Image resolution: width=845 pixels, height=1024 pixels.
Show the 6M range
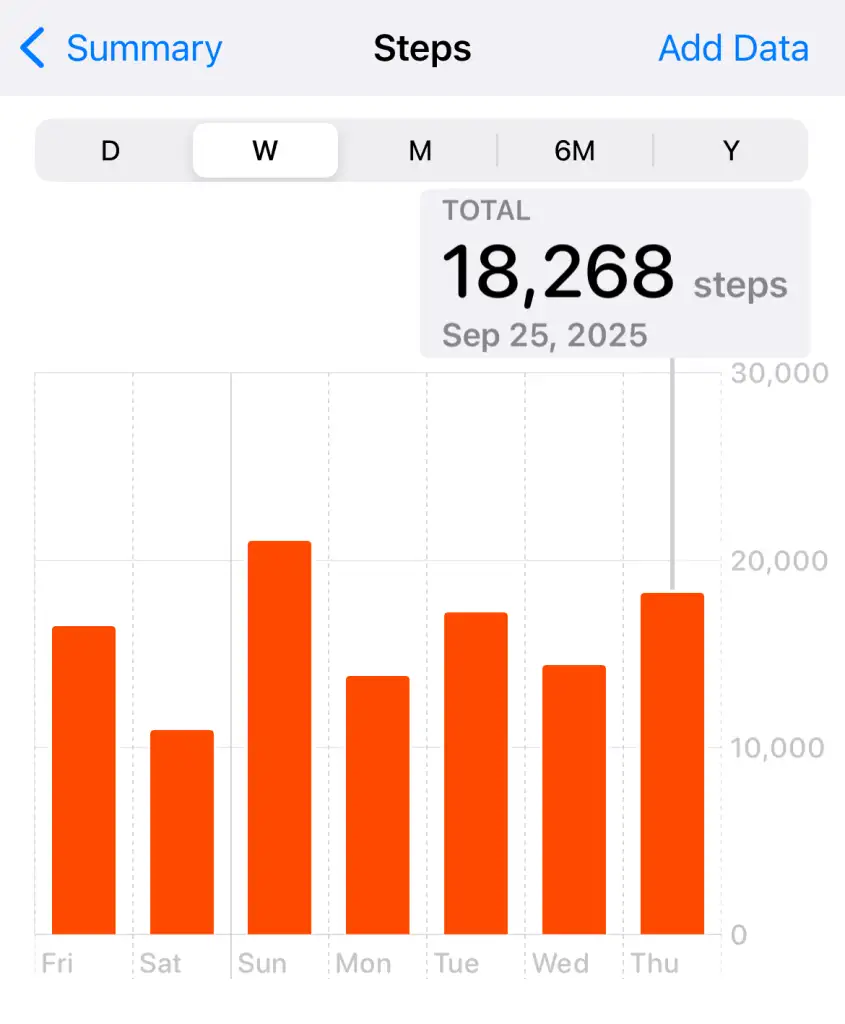click(575, 151)
